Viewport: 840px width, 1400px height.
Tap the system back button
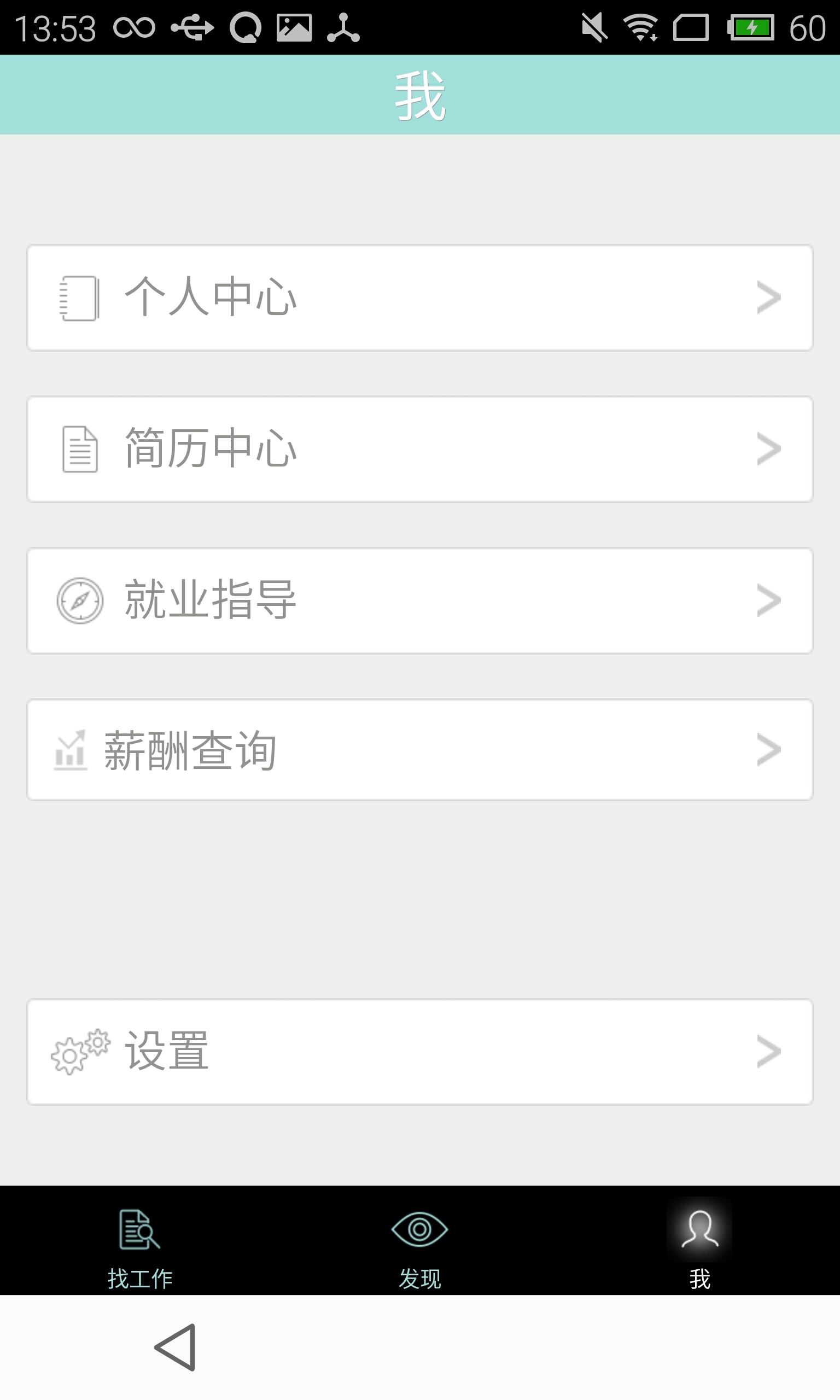click(x=176, y=1347)
